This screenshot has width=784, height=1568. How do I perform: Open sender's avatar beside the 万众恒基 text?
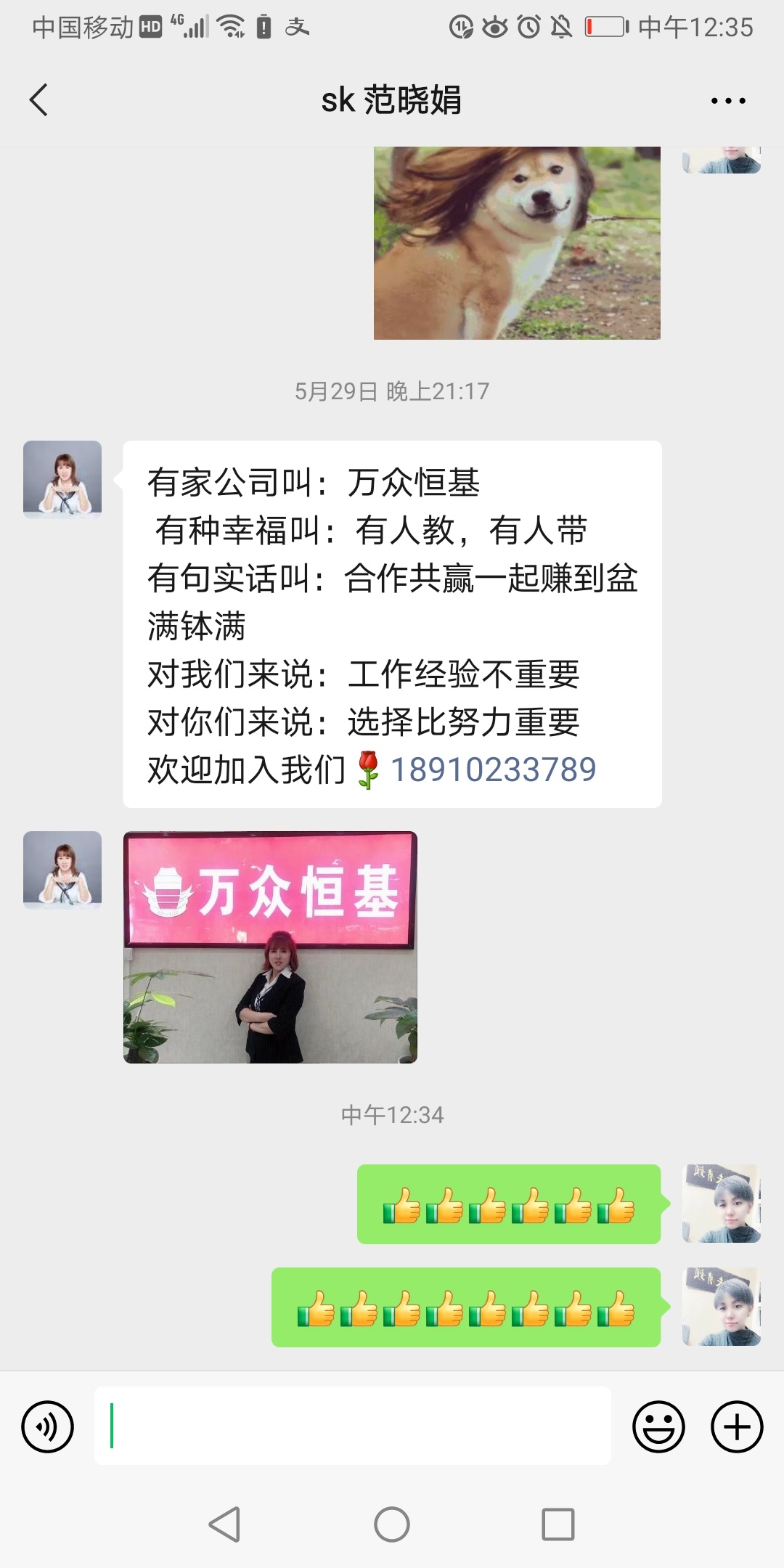(x=62, y=479)
